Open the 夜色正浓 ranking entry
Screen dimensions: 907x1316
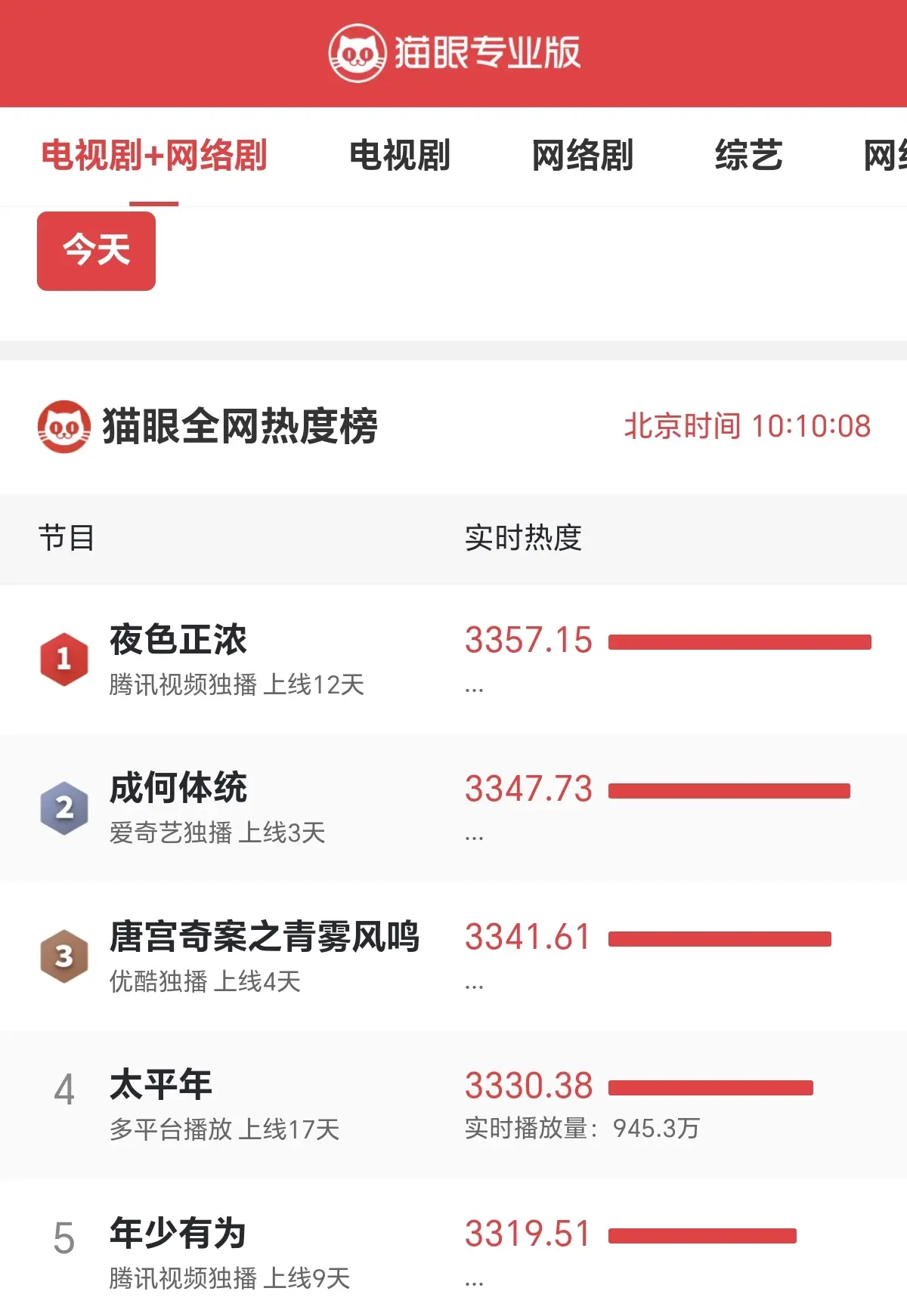[178, 641]
